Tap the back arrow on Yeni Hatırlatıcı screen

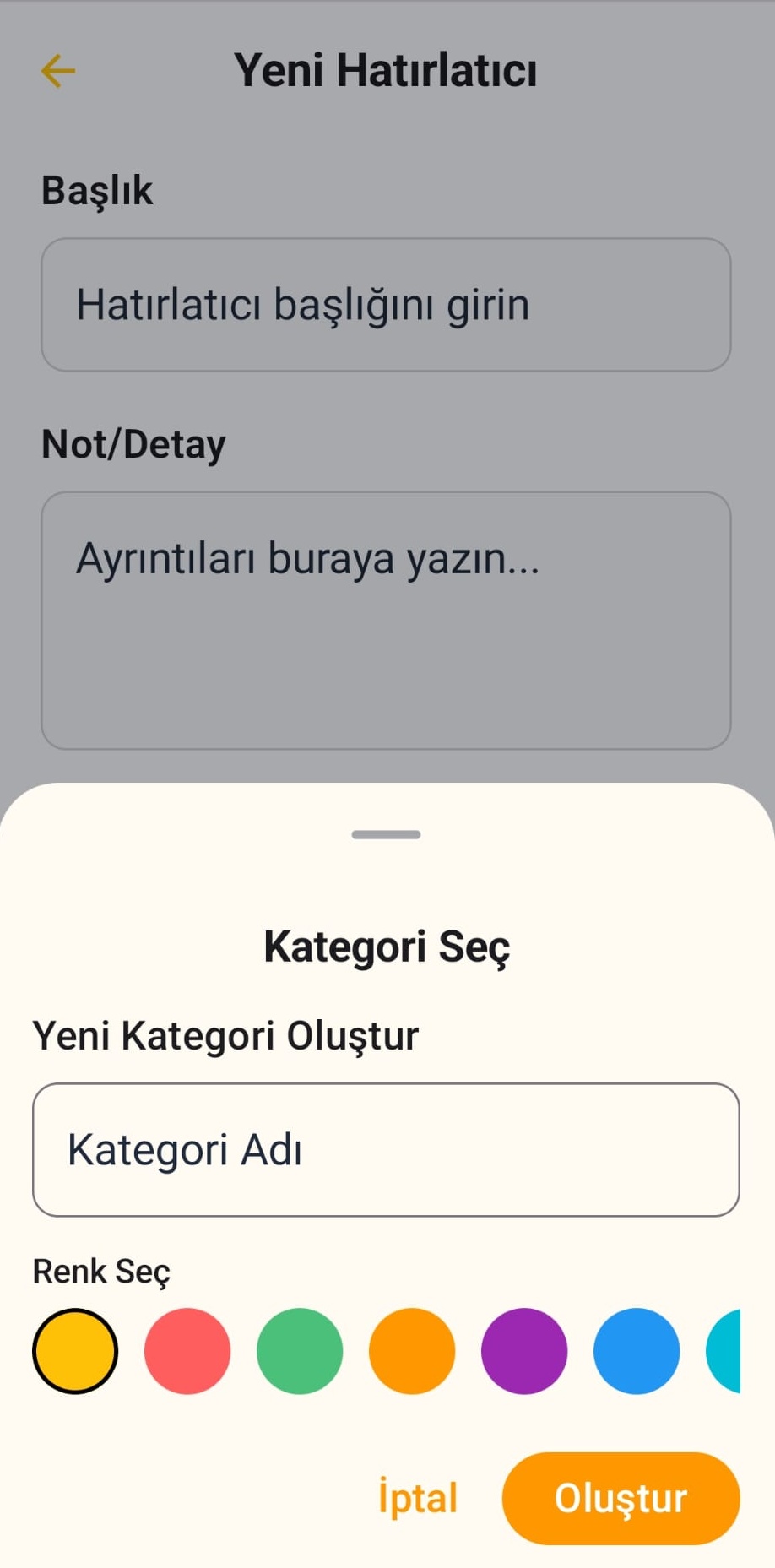pyautogui.click(x=57, y=71)
